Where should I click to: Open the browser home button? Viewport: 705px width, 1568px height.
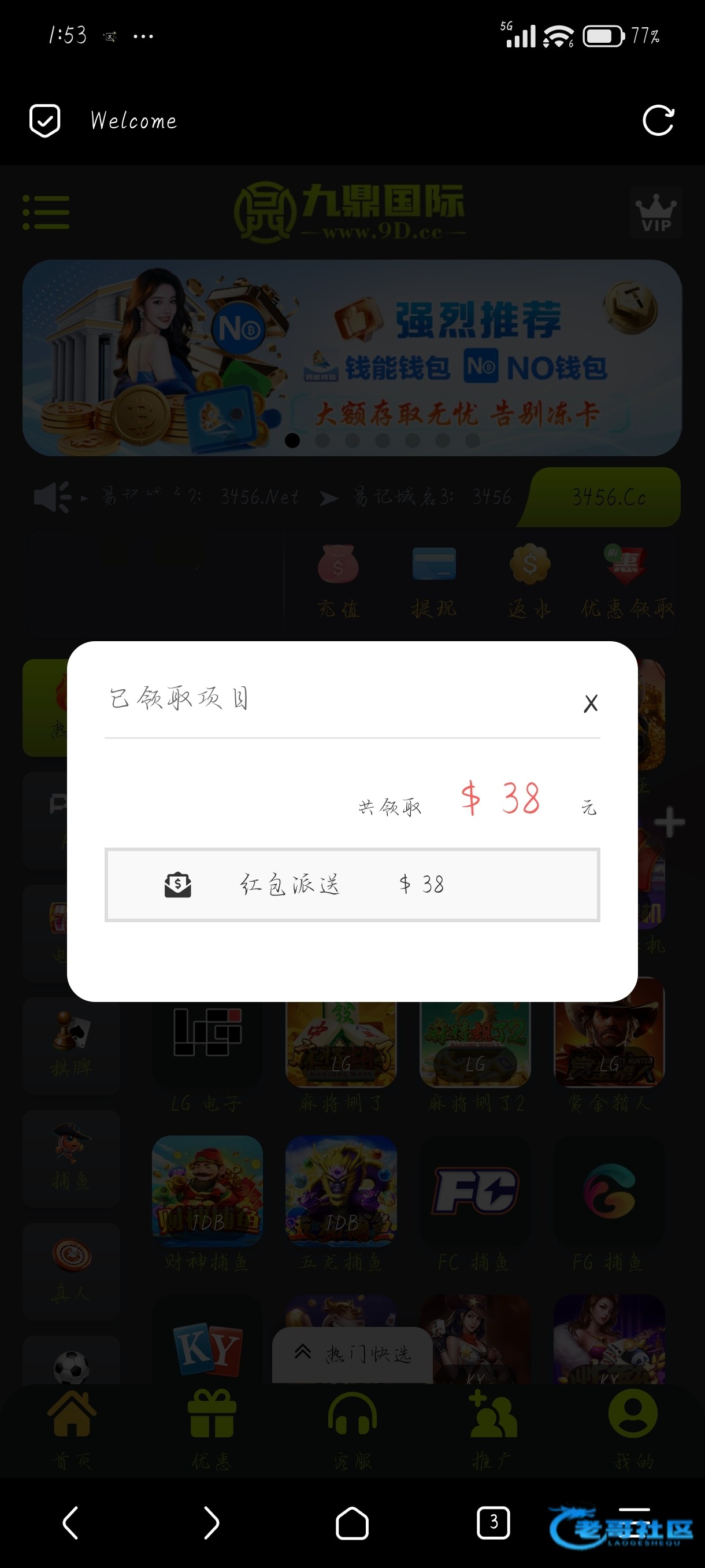coord(352,1523)
